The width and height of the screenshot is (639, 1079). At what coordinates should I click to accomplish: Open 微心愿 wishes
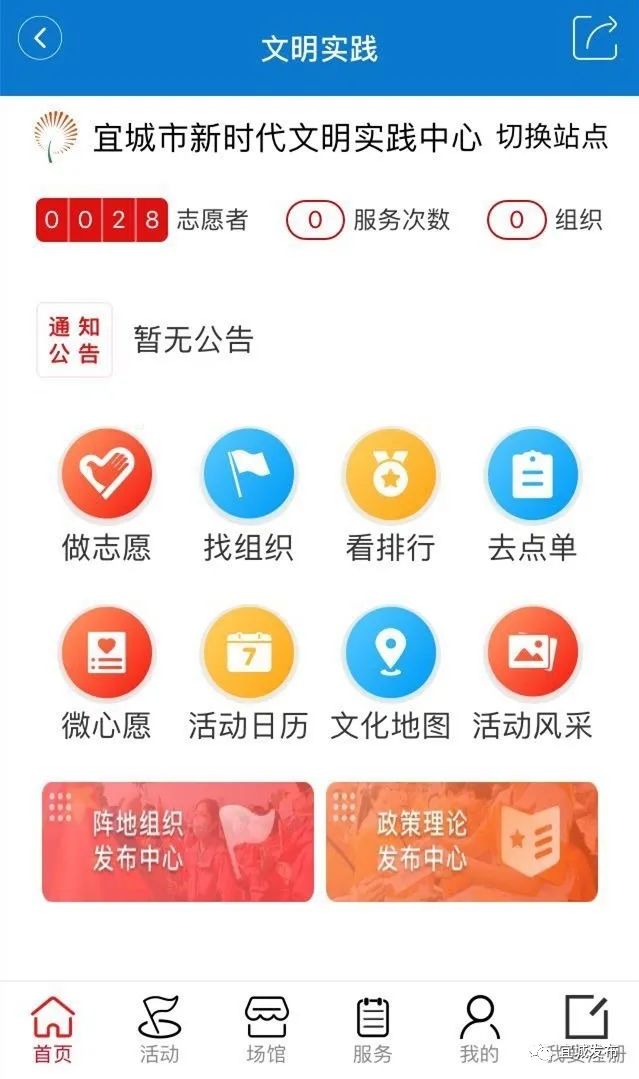[106, 654]
